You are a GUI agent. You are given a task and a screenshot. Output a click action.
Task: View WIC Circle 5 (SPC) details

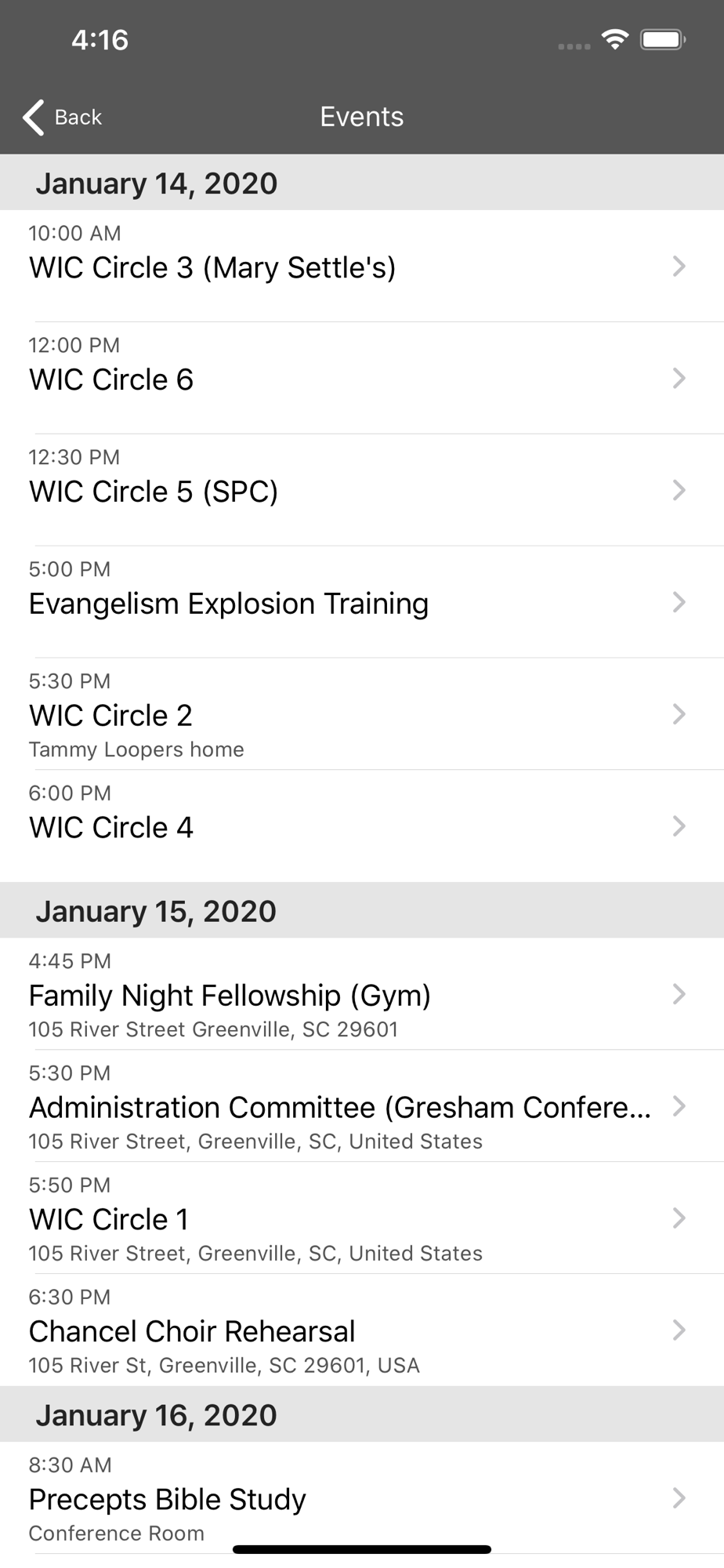[x=362, y=490]
